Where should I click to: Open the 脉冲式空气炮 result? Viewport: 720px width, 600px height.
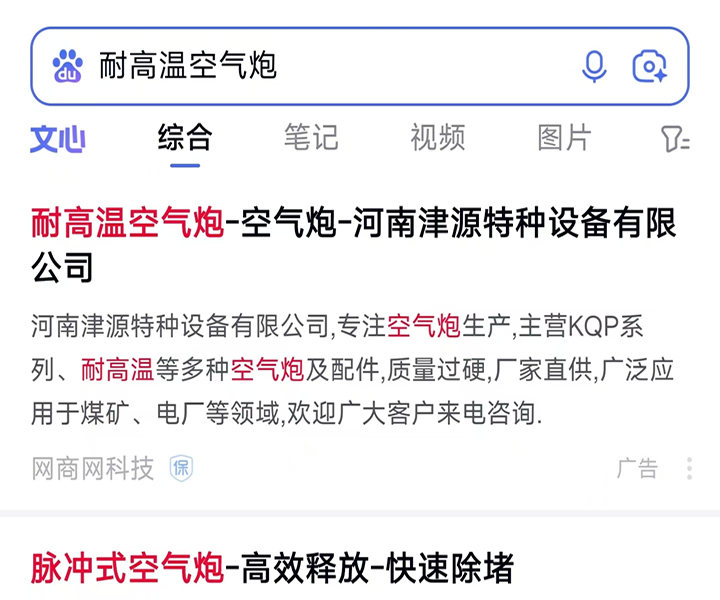pyautogui.click(x=272, y=568)
